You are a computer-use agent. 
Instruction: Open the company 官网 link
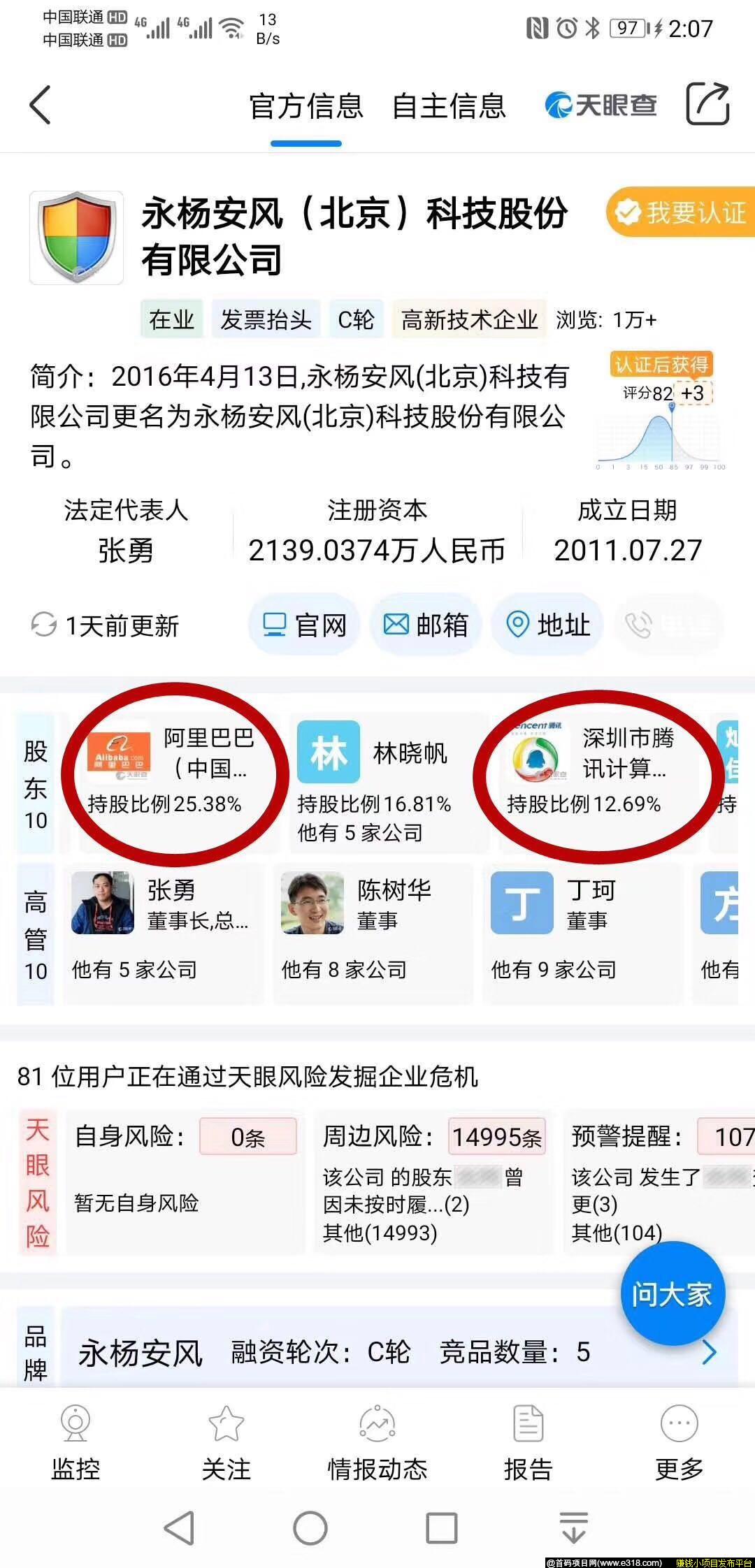[305, 625]
